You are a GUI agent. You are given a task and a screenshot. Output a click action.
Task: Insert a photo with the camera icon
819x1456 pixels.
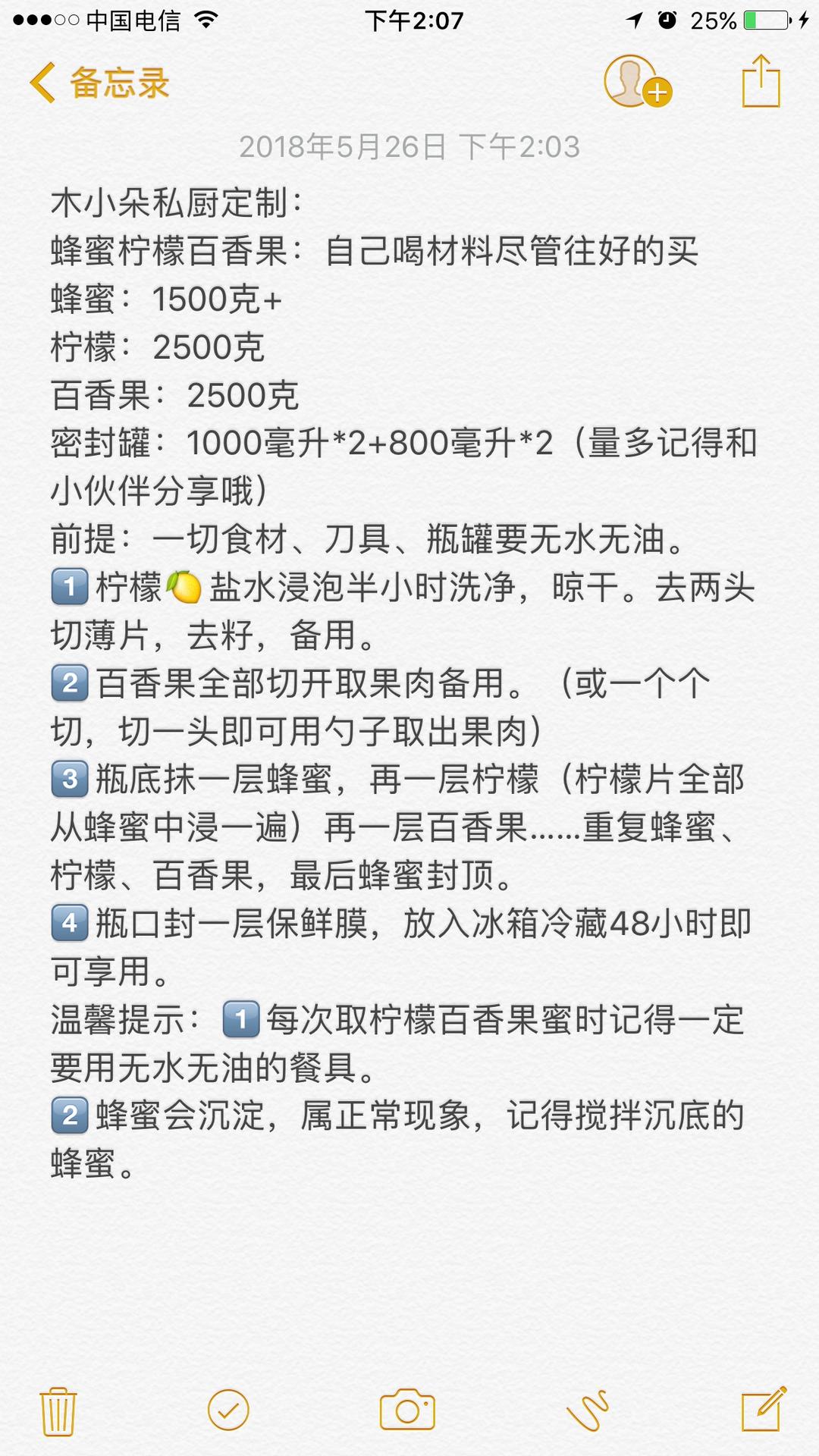(x=407, y=1410)
